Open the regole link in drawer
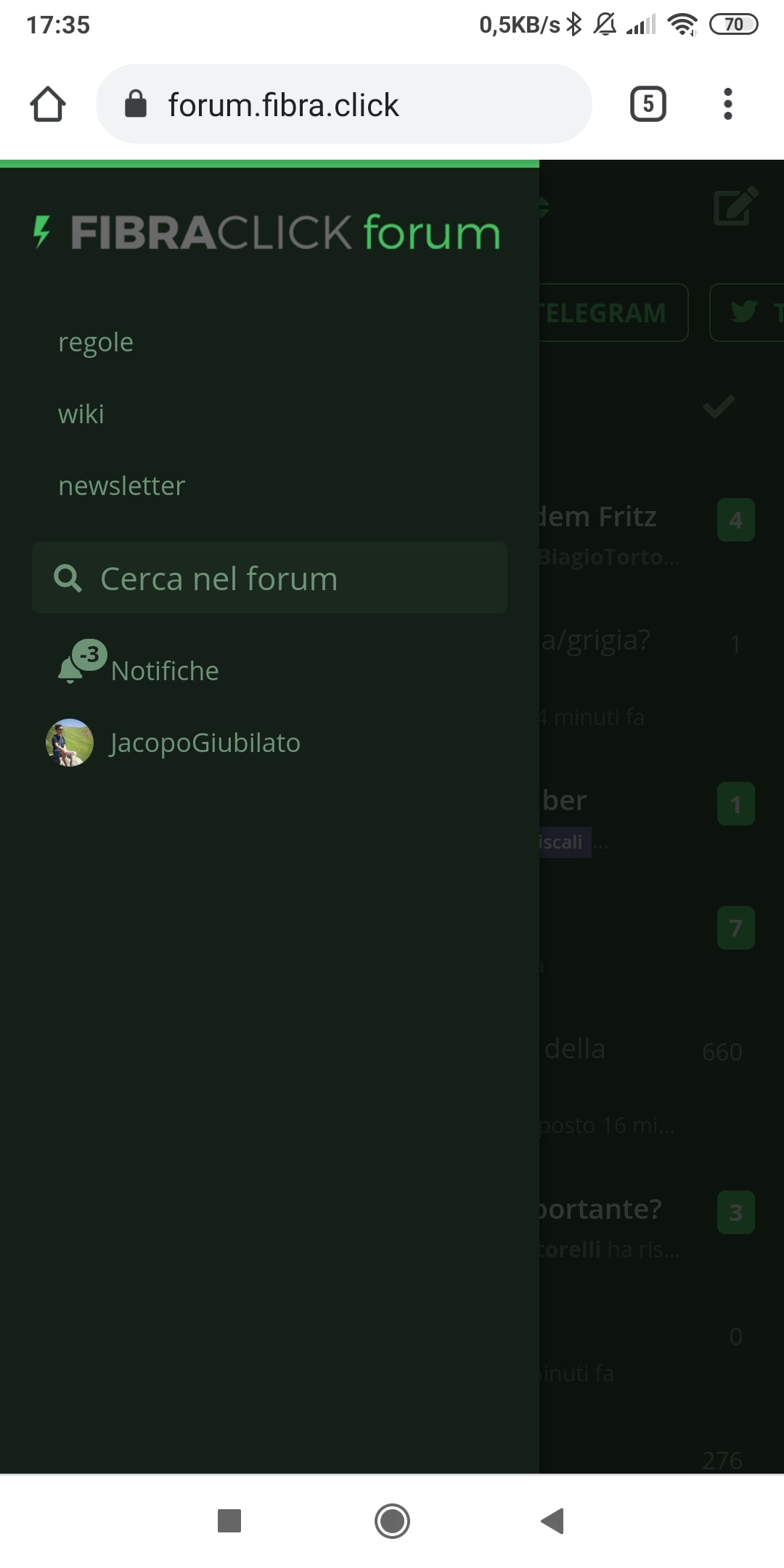This screenshot has height=1568, width=784. 96,342
